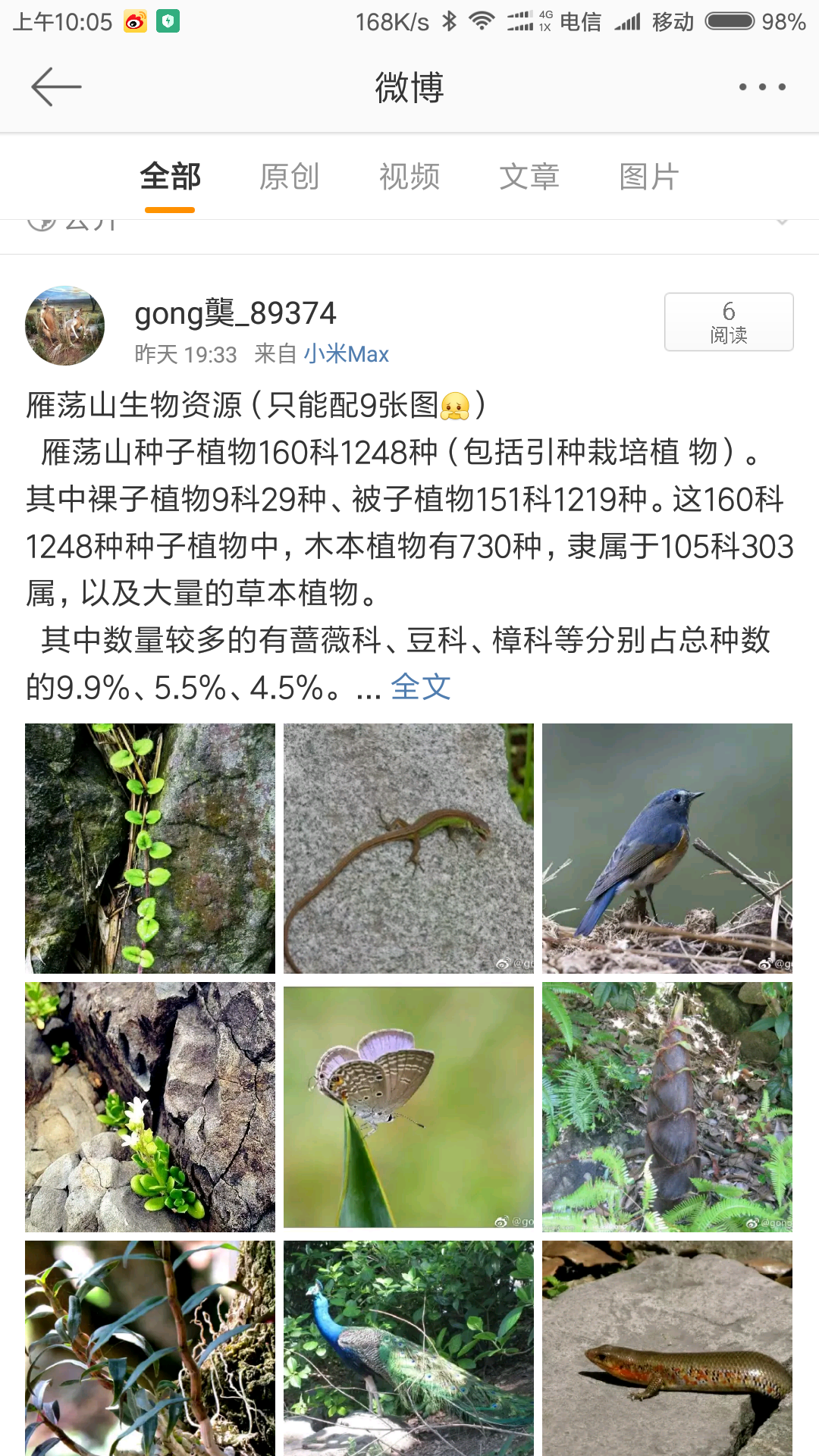Open the orange skink photo
819x1456 pixels.
pyautogui.click(x=667, y=1348)
